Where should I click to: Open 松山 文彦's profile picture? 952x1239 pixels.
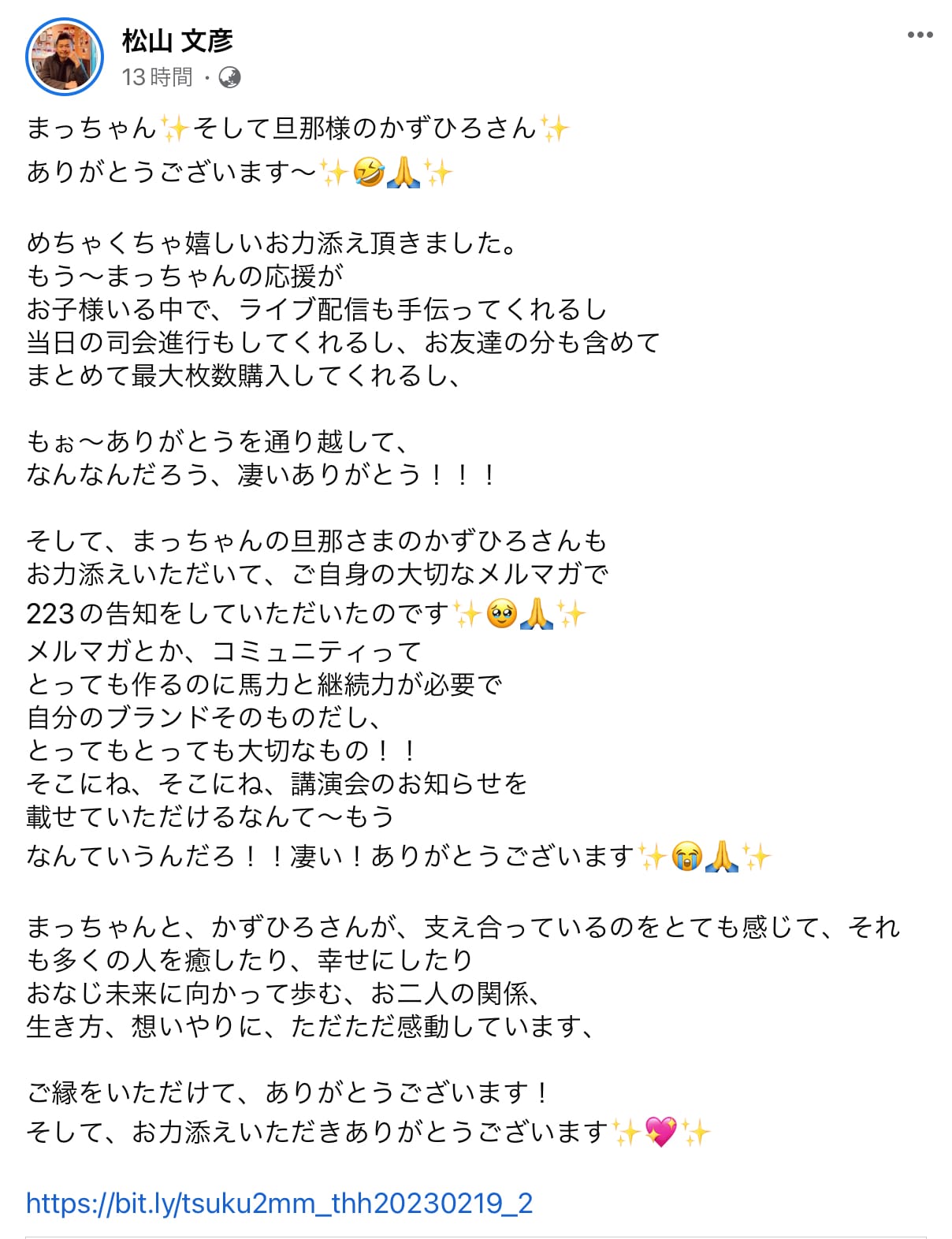(65, 57)
